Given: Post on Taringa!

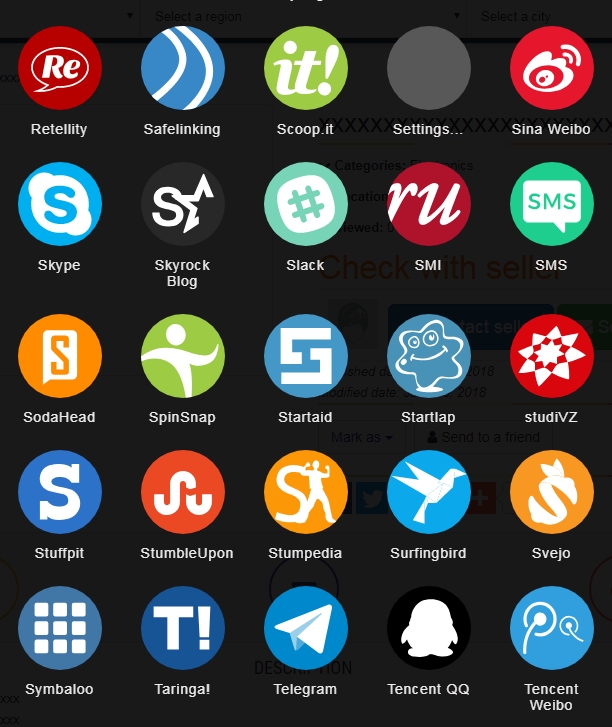Looking at the screenshot, I should (x=183, y=628).
